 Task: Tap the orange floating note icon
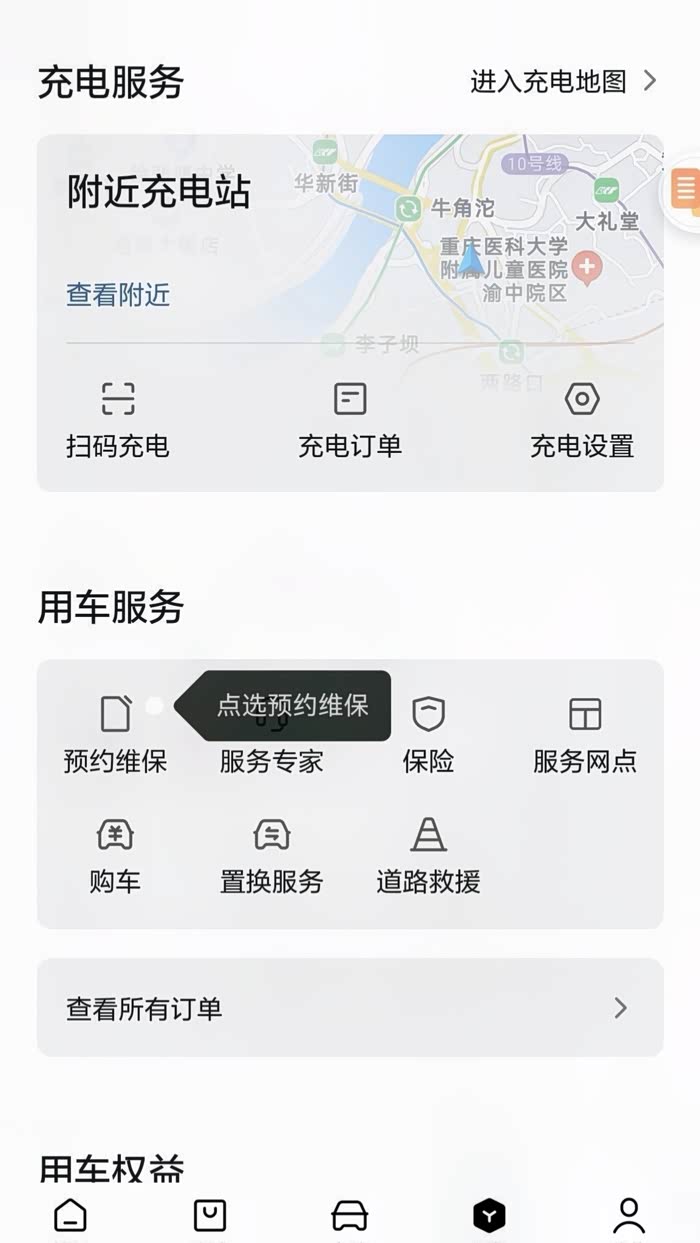(685, 190)
